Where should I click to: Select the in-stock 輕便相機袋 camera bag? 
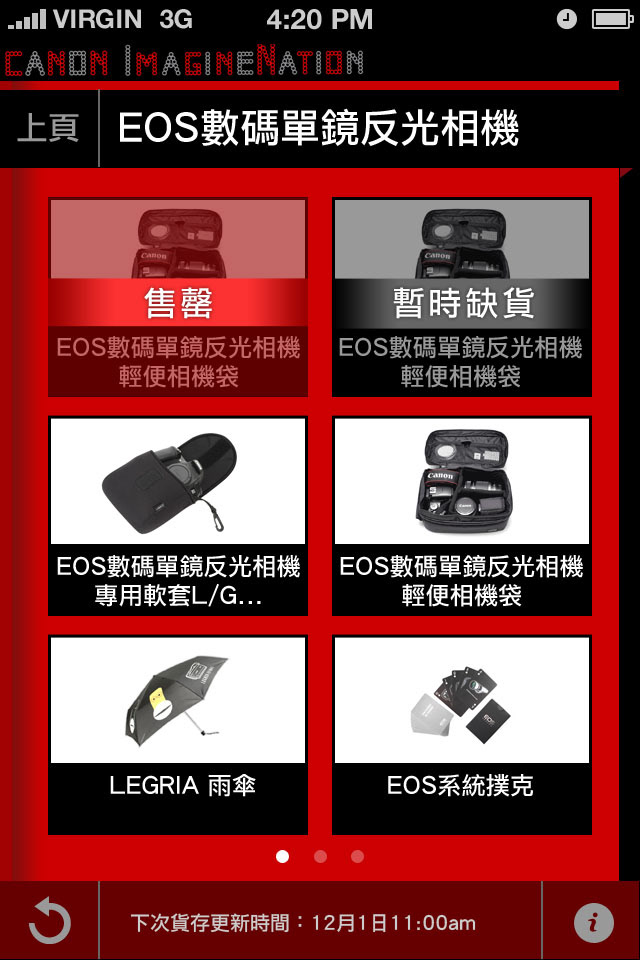click(462, 515)
